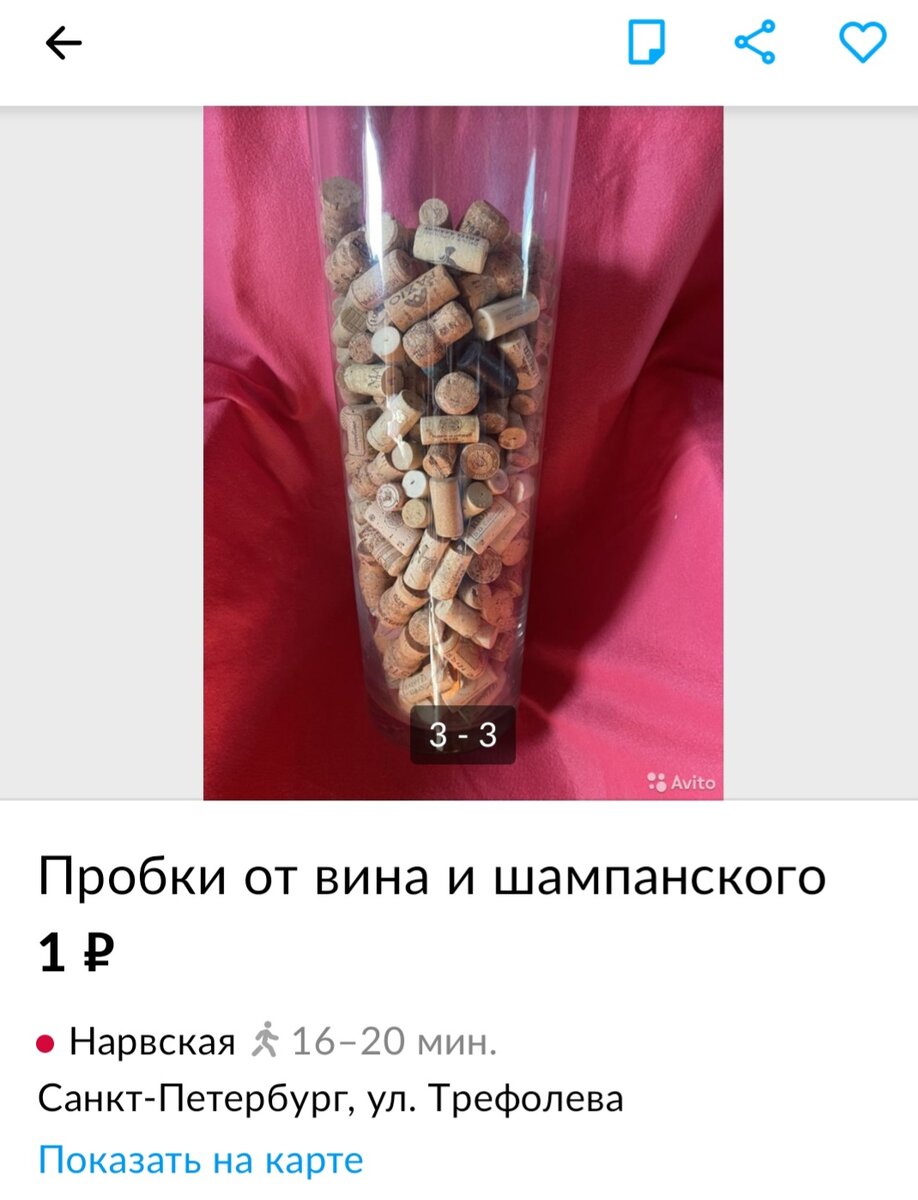Tap the Avito logo dots in watermark
Screen dimensions: 918x1200
pos(655,784)
